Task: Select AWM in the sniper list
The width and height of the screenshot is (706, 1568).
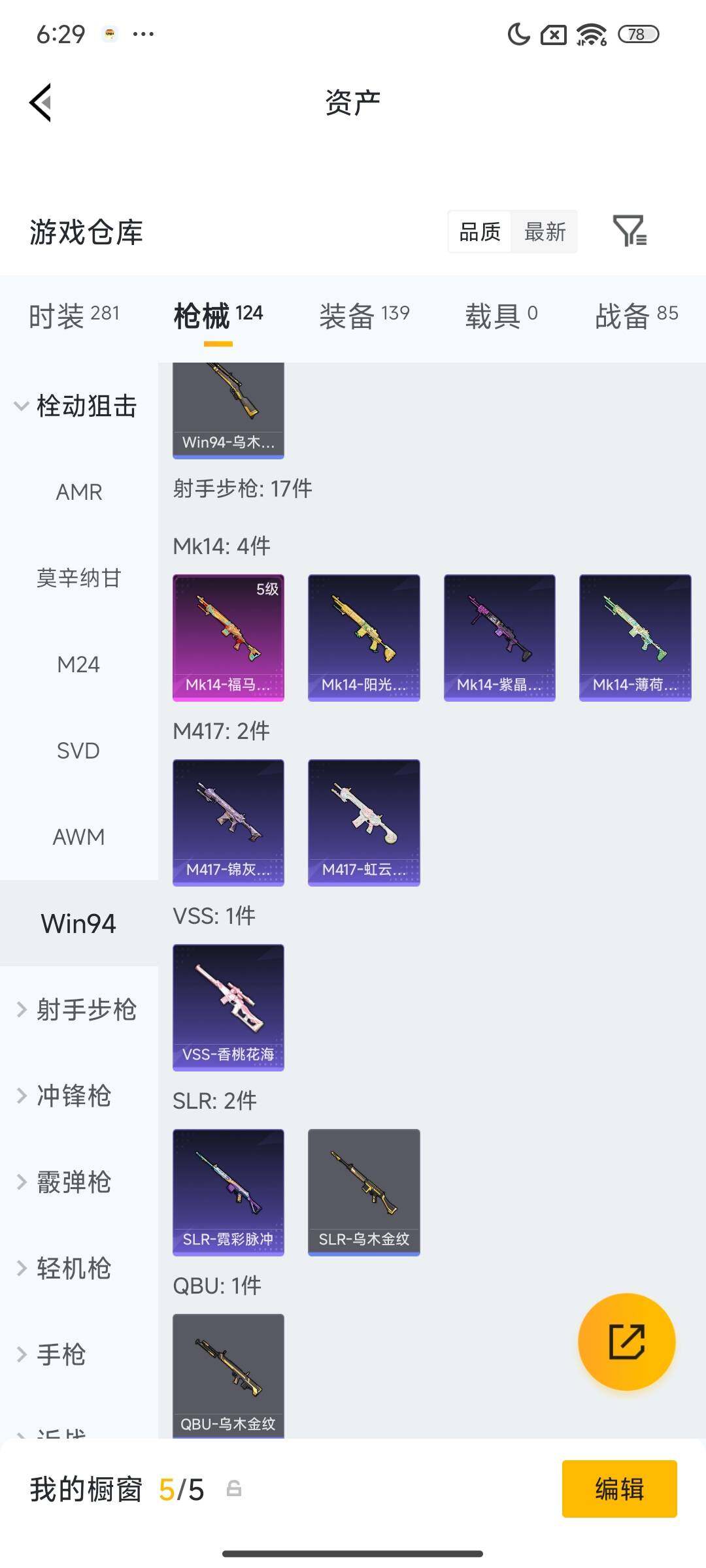Action: pos(78,837)
